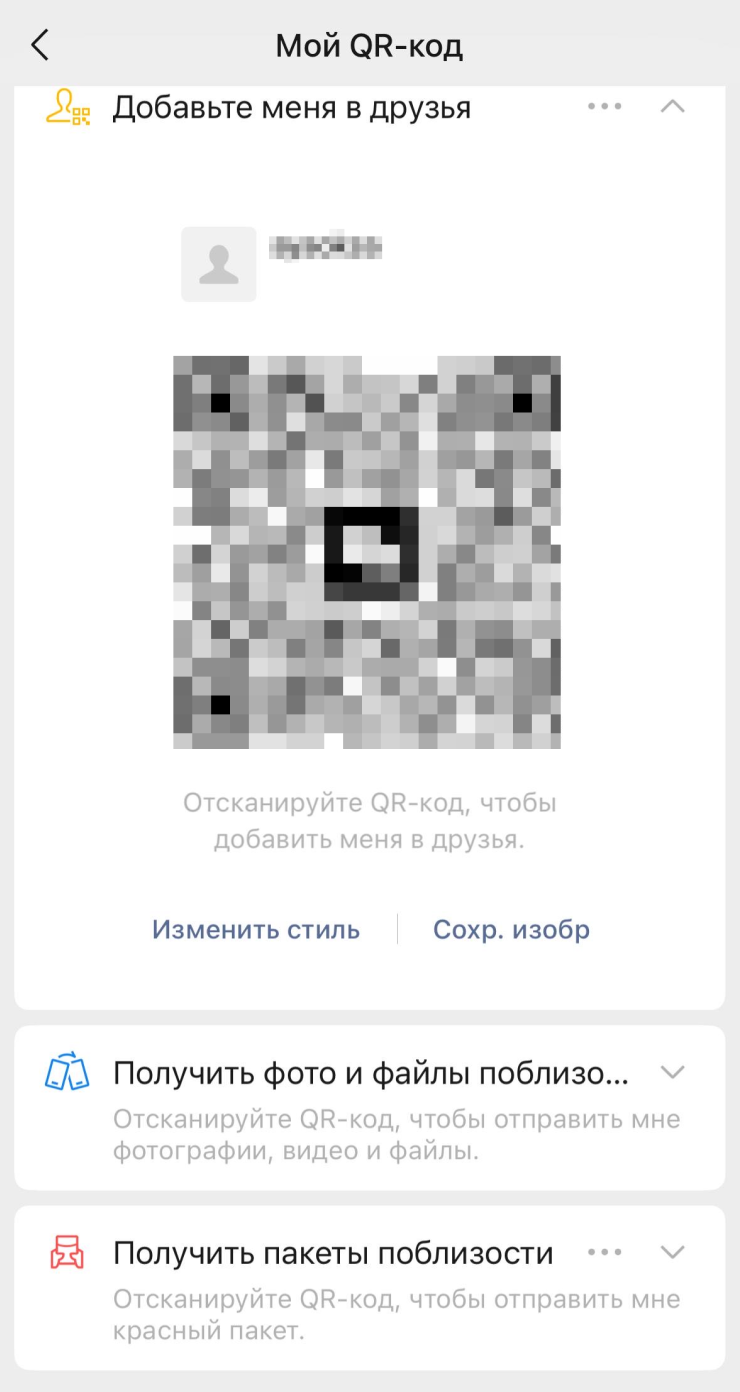Expand the Получить фото и файлы поблизости section
This screenshot has width=740, height=1392.
pyautogui.click(x=673, y=1073)
